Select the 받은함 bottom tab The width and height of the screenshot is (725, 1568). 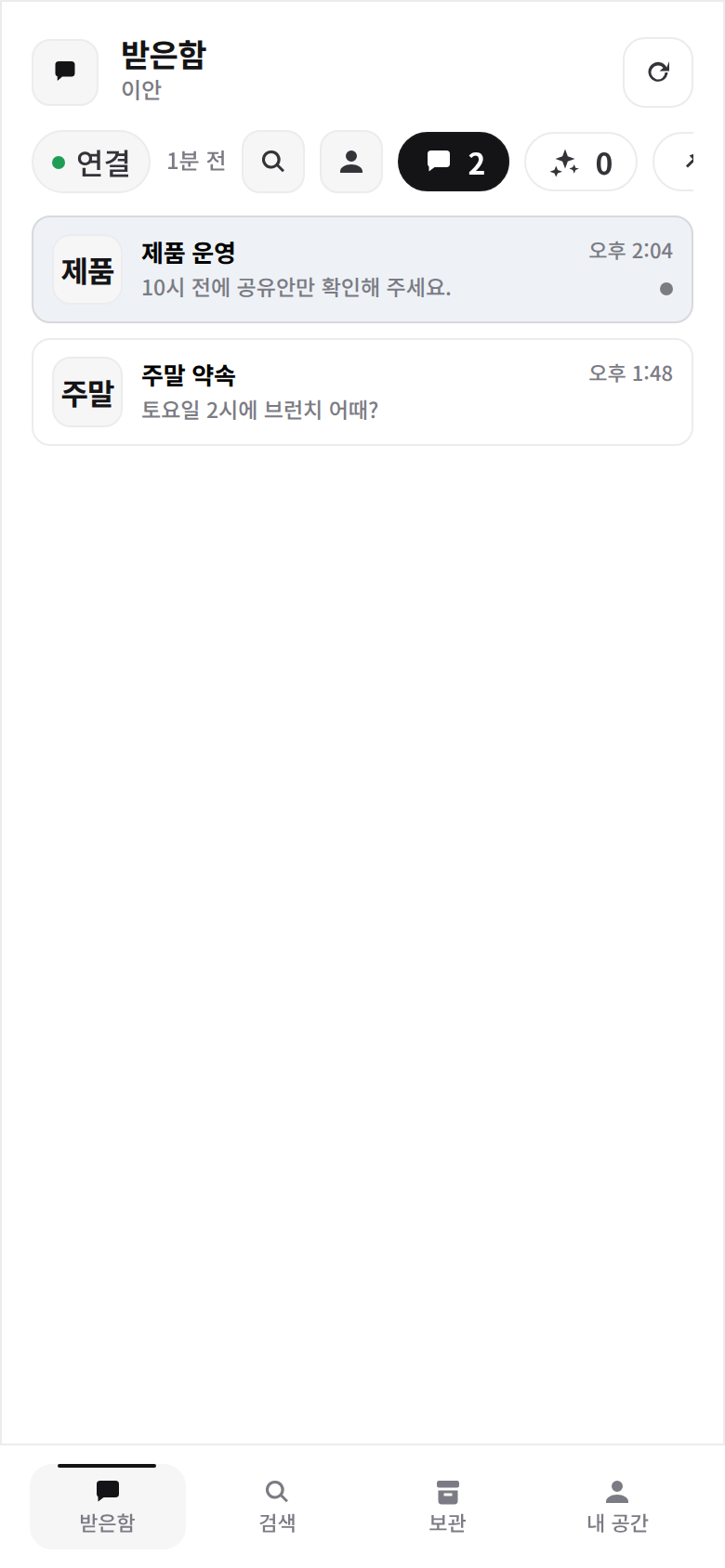108,1506
